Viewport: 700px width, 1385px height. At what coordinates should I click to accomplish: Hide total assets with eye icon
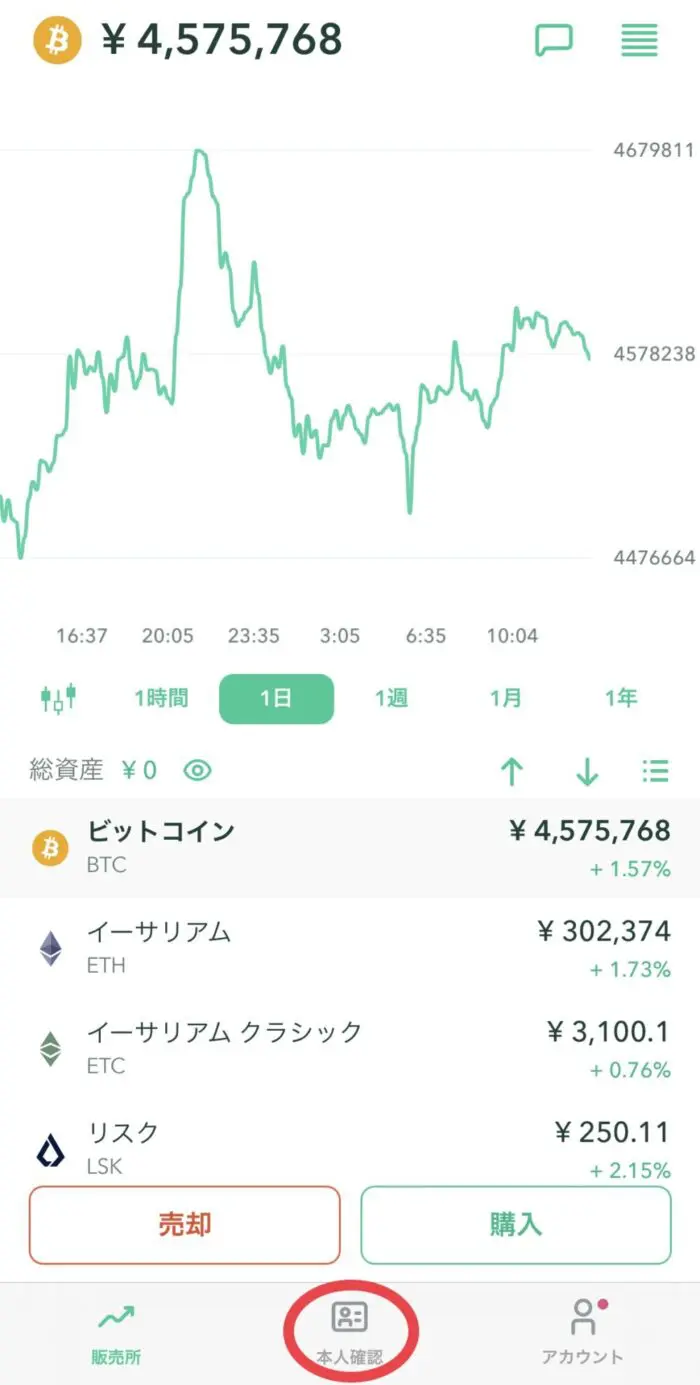click(x=199, y=770)
